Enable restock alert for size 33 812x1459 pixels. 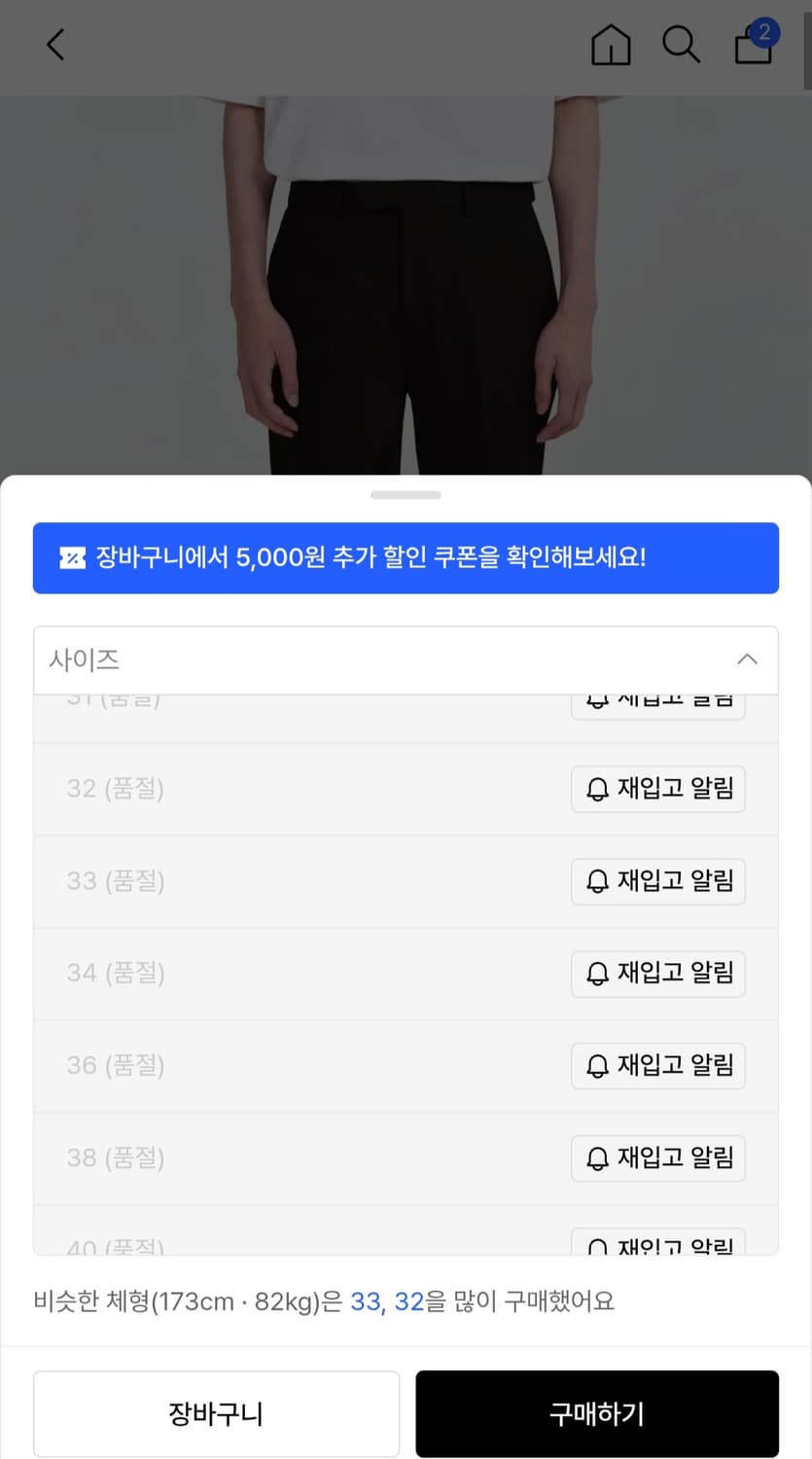[x=658, y=881]
